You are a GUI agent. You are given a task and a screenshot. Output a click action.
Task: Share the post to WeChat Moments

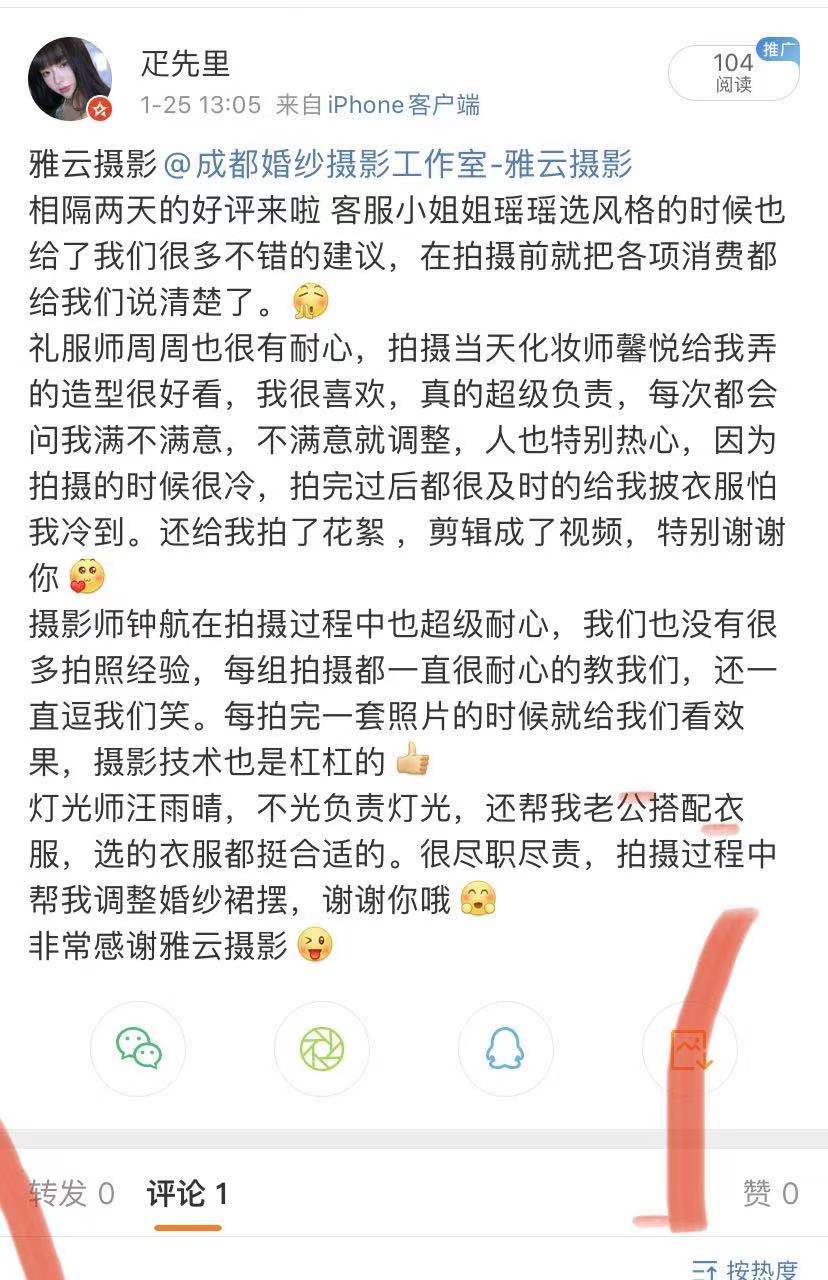322,1049
